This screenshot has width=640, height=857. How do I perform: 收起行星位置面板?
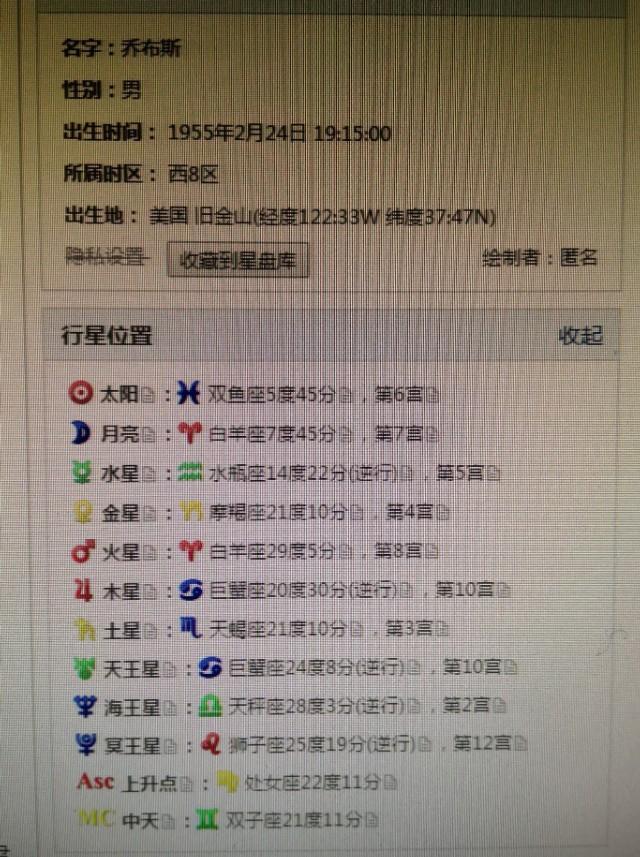click(580, 335)
